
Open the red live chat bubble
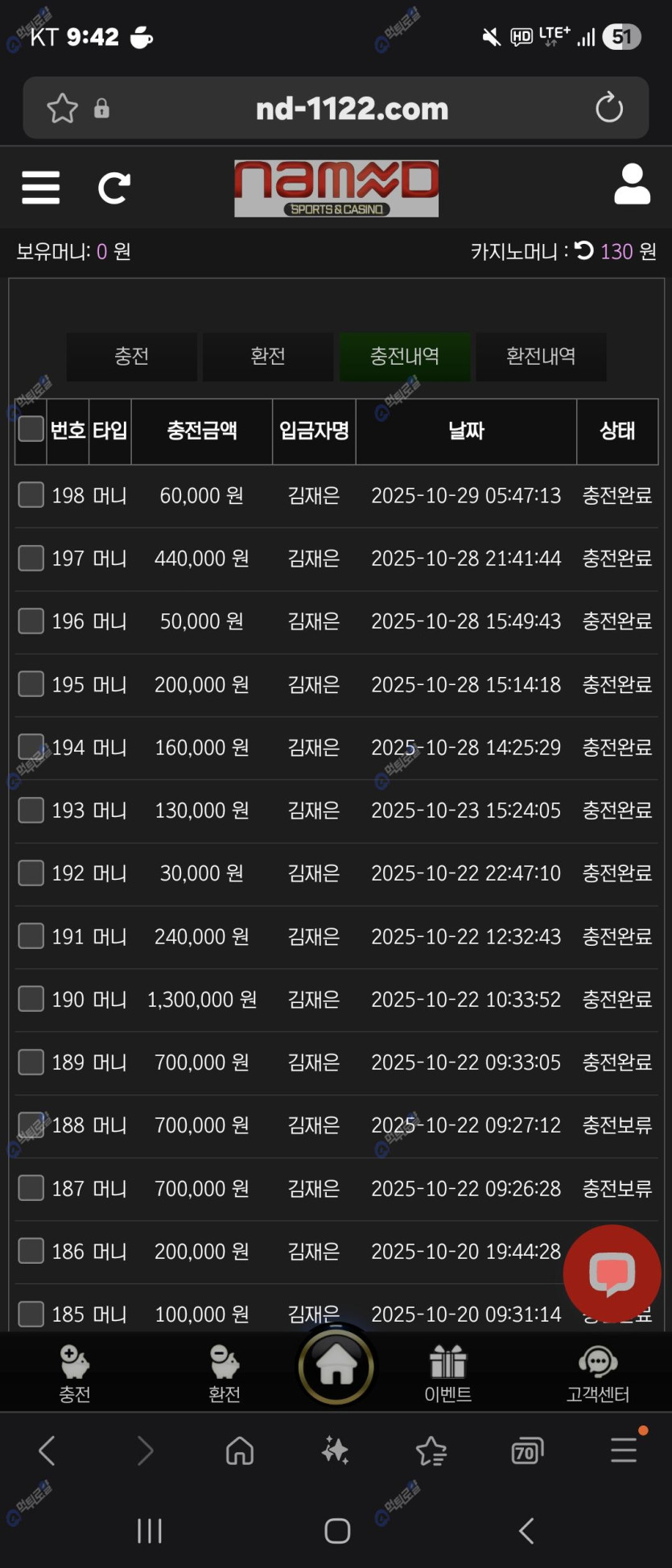(x=612, y=1273)
